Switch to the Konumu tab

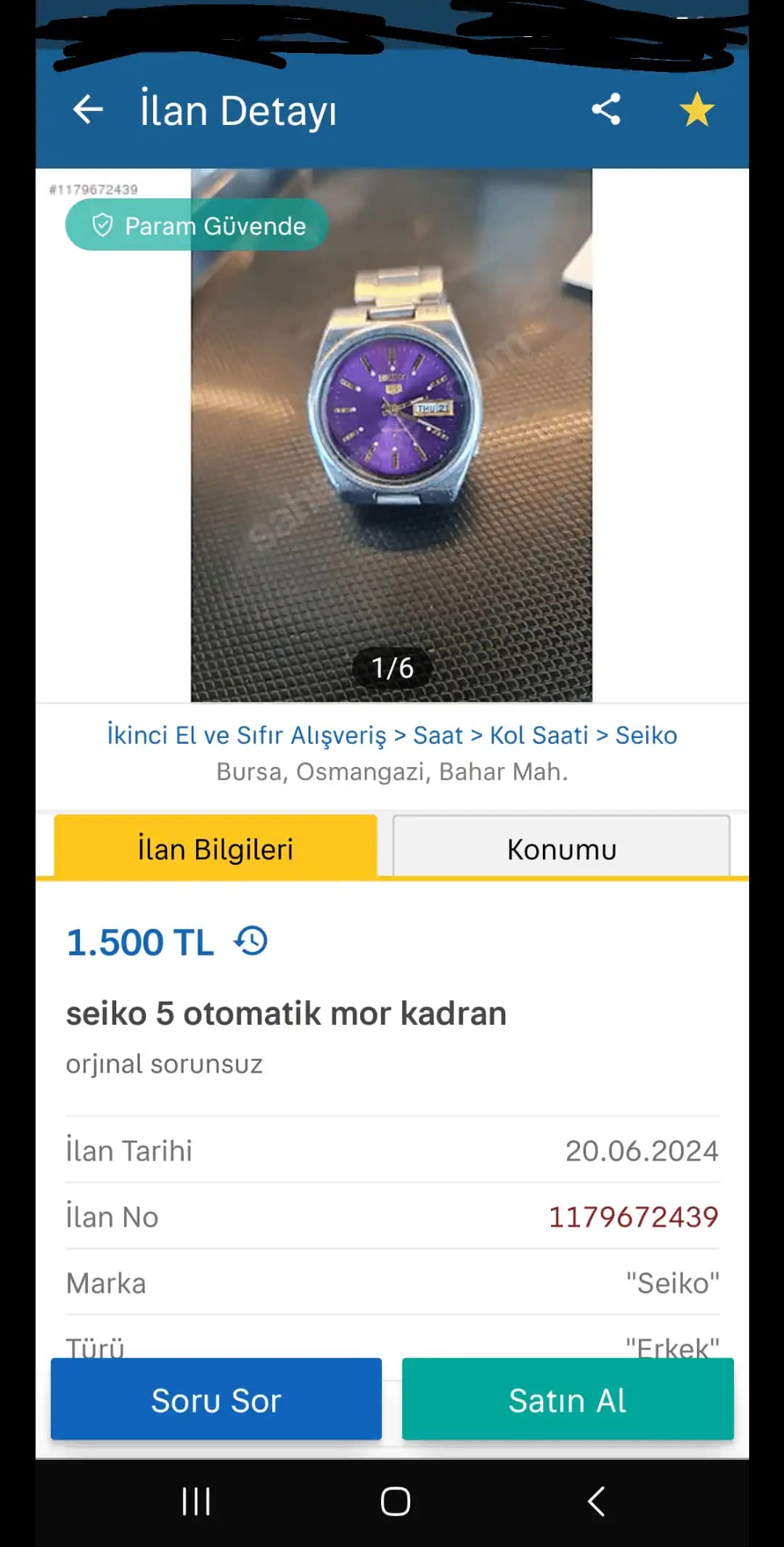coord(561,848)
